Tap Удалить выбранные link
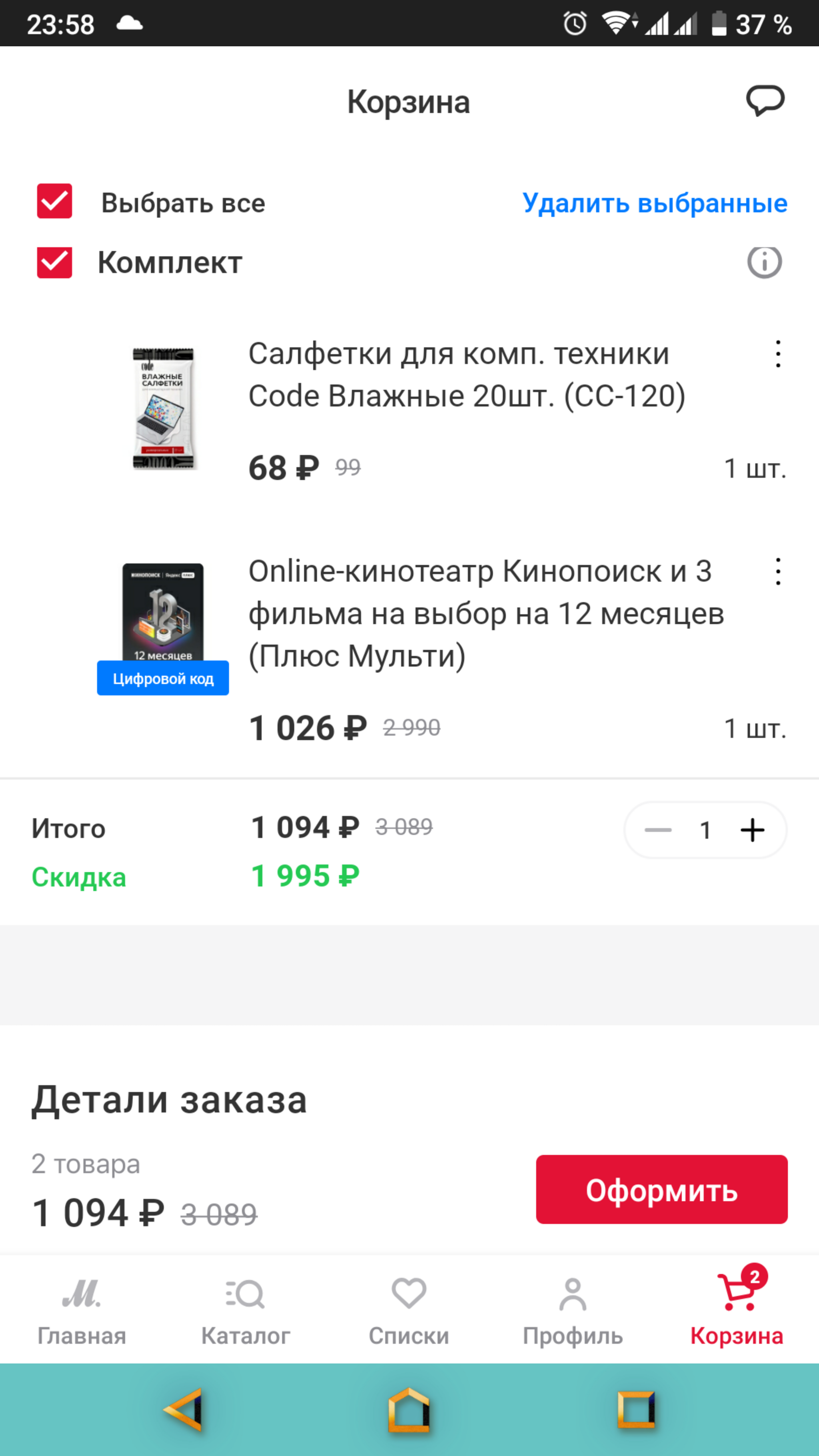The image size is (819, 1456). [655, 203]
